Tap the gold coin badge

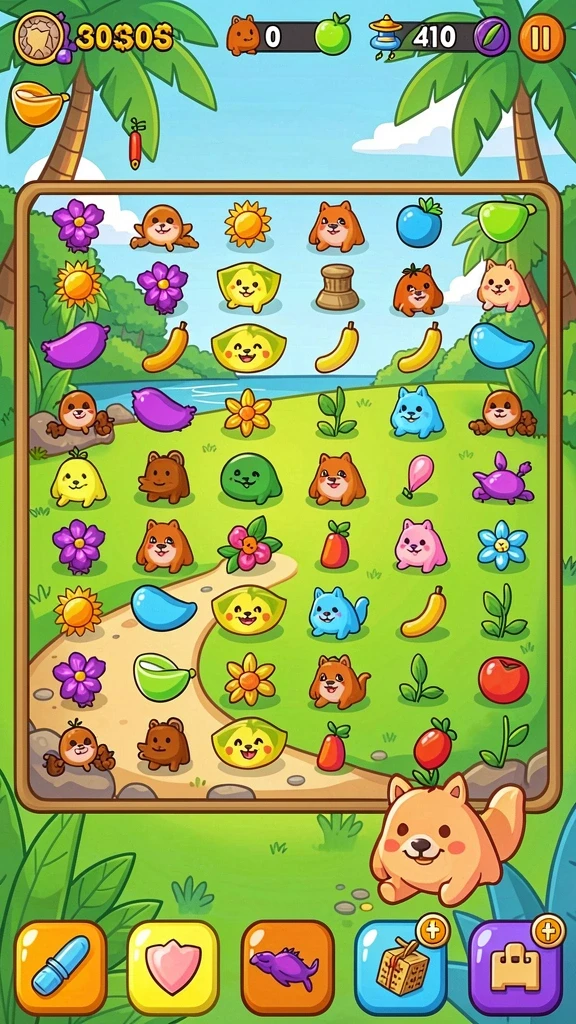39,37
